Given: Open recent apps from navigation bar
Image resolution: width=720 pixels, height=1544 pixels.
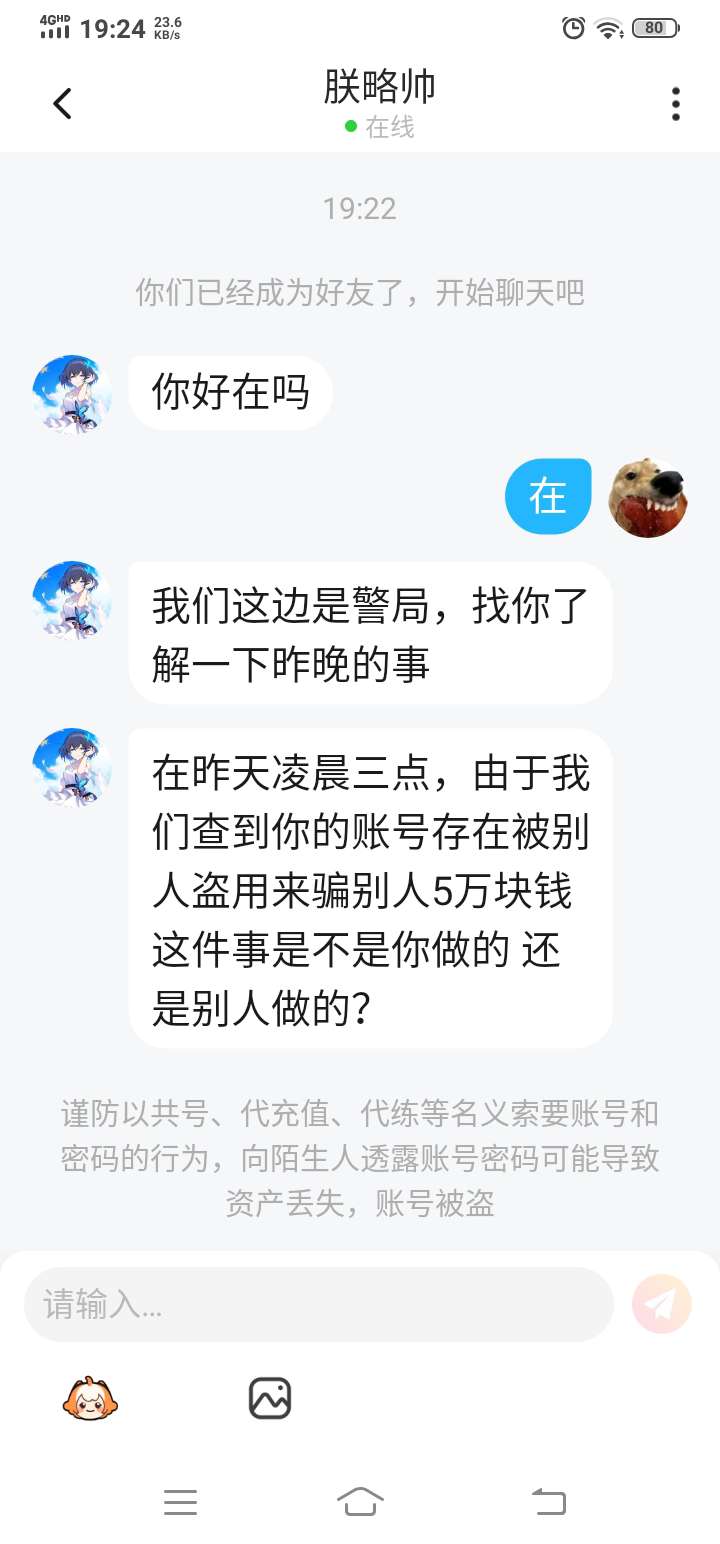Looking at the screenshot, I should 181,1501.
